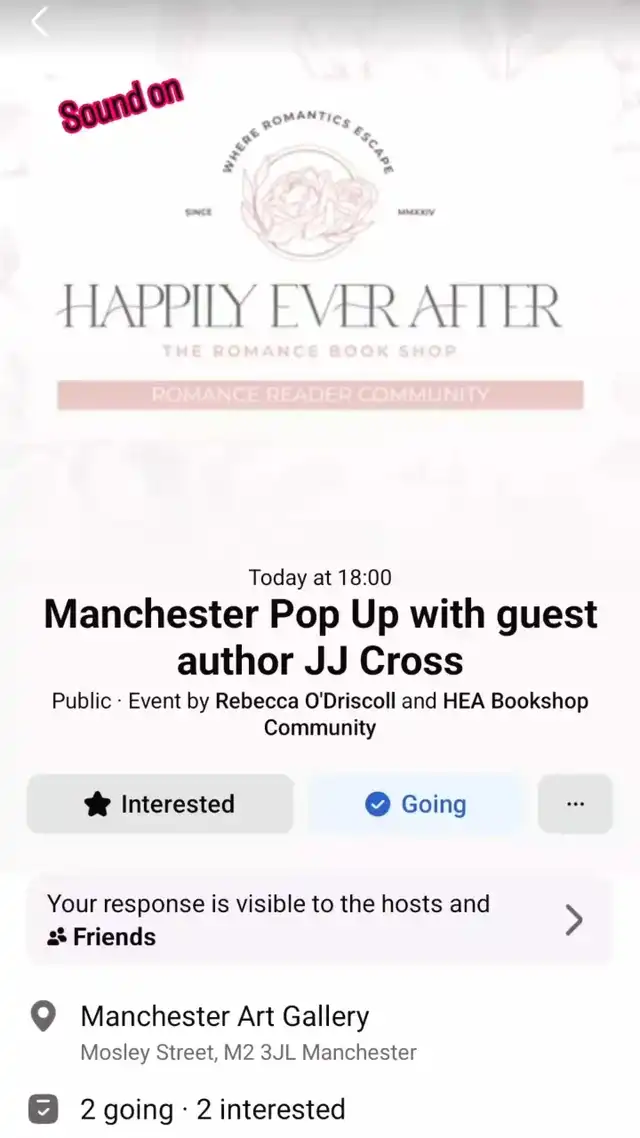View the list of people going and interested
Image resolution: width=640 pixels, height=1138 pixels.
[x=213, y=1109]
